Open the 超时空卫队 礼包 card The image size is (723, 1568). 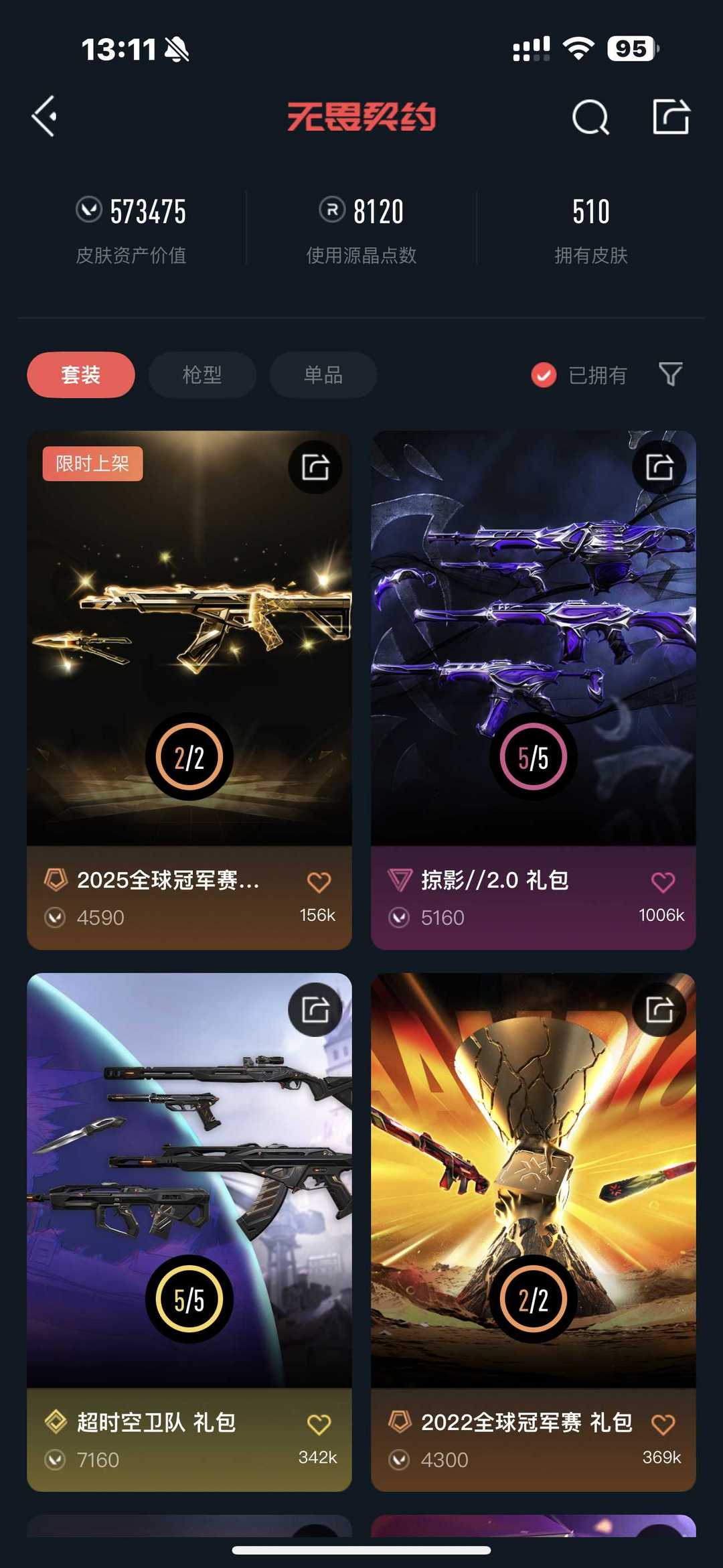coord(189,1232)
